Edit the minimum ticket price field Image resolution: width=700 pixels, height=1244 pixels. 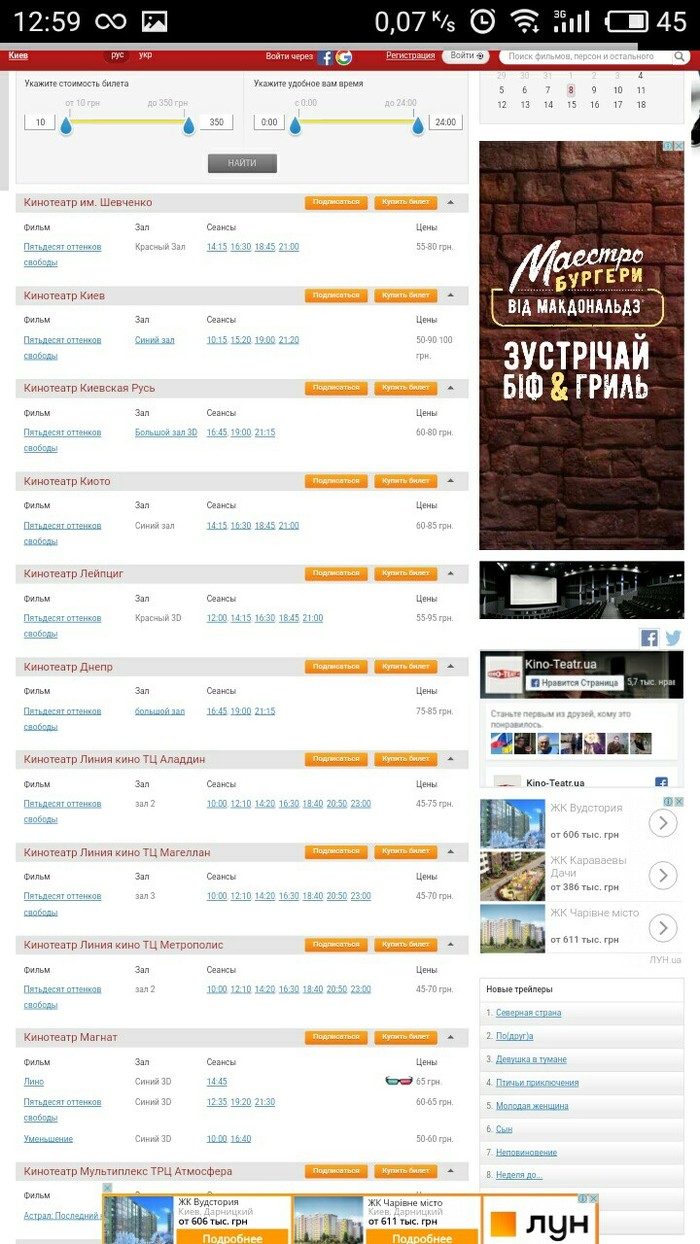(x=39, y=122)
